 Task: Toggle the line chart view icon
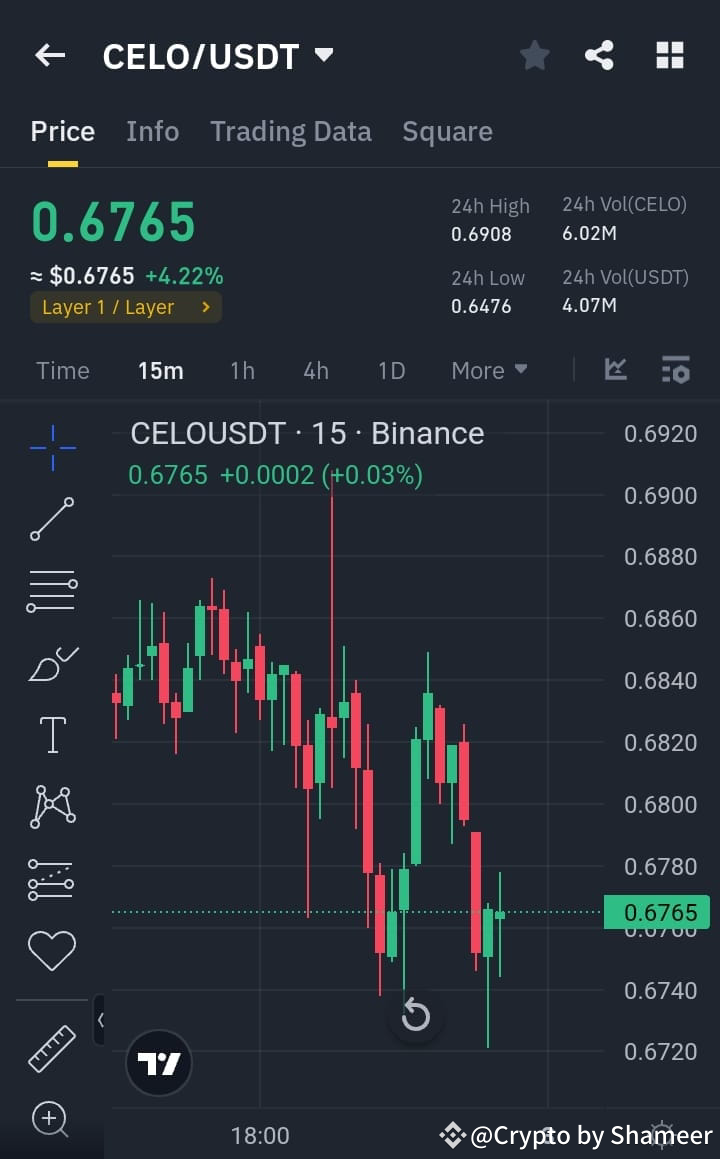click(x=615, y=369)
